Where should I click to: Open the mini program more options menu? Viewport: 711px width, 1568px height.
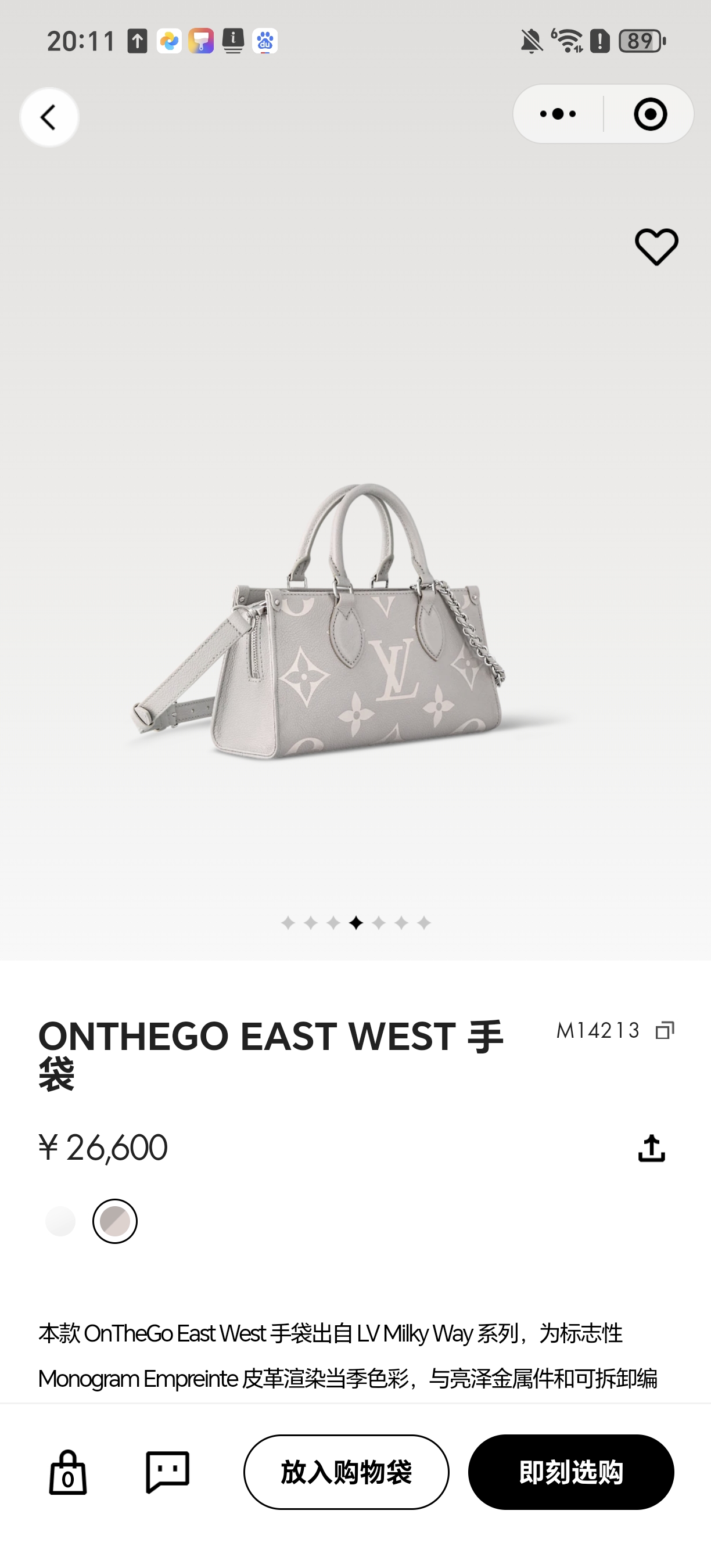point(558,114)
